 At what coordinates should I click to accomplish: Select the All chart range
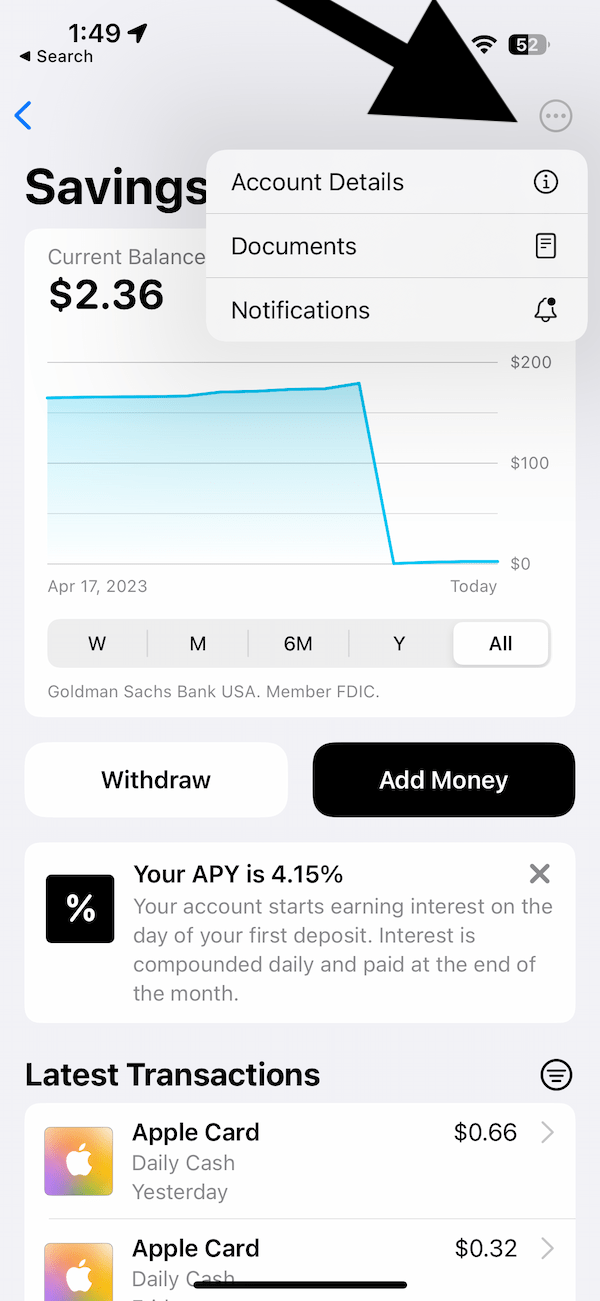tap(501, 644)
